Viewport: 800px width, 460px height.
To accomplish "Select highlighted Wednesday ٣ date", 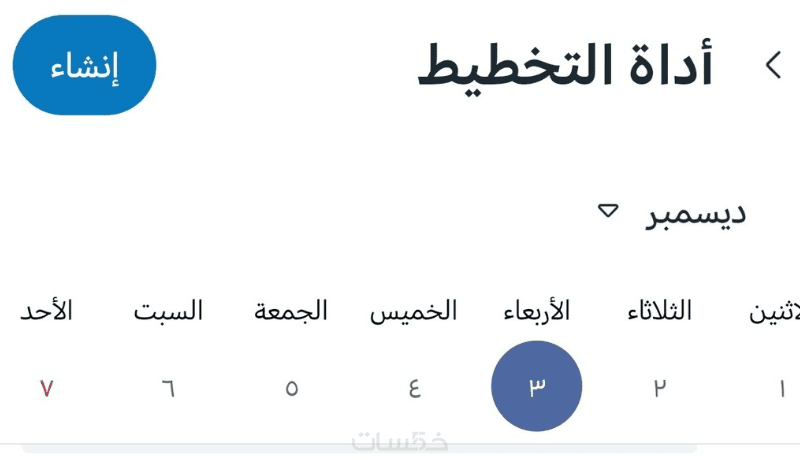I will [x=537, y=387].
